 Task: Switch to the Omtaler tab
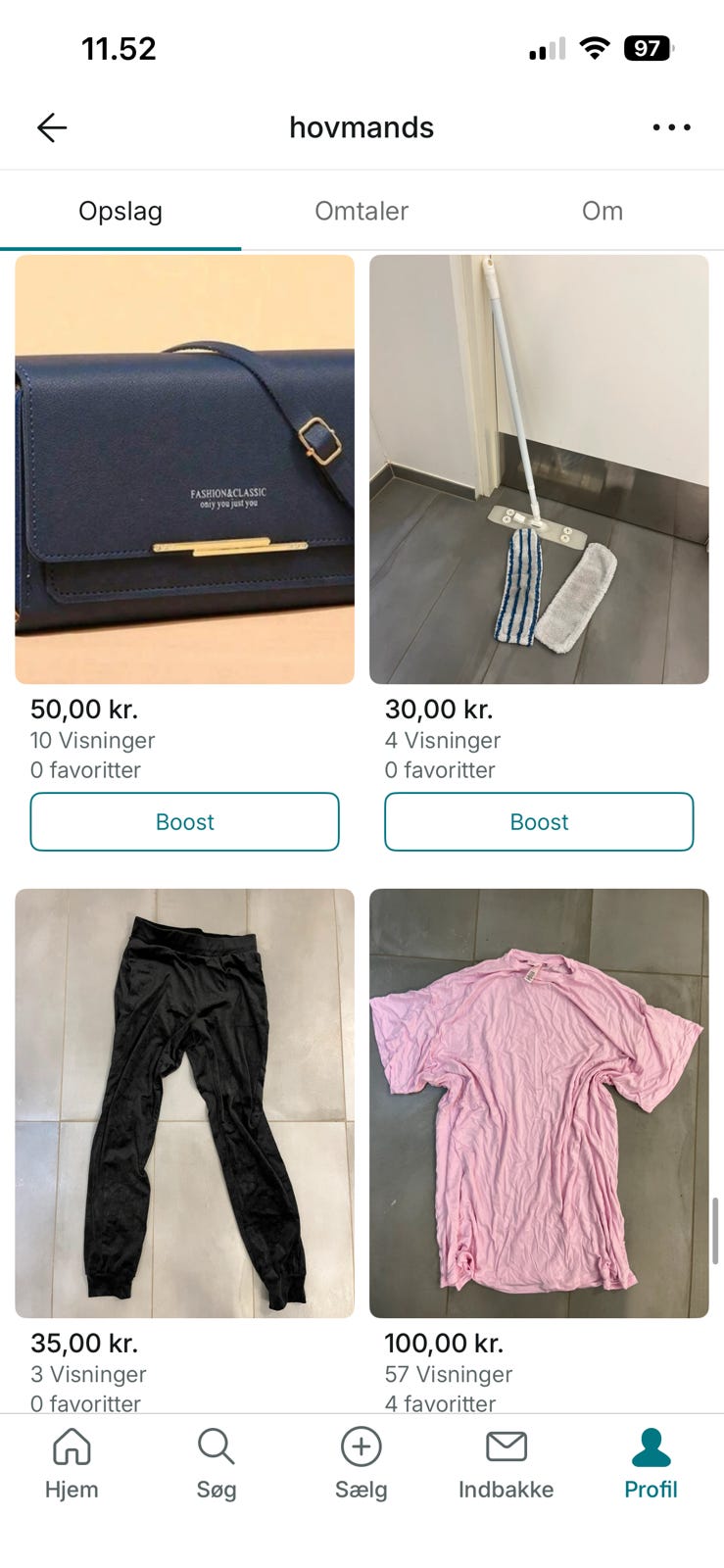[361, 211]
